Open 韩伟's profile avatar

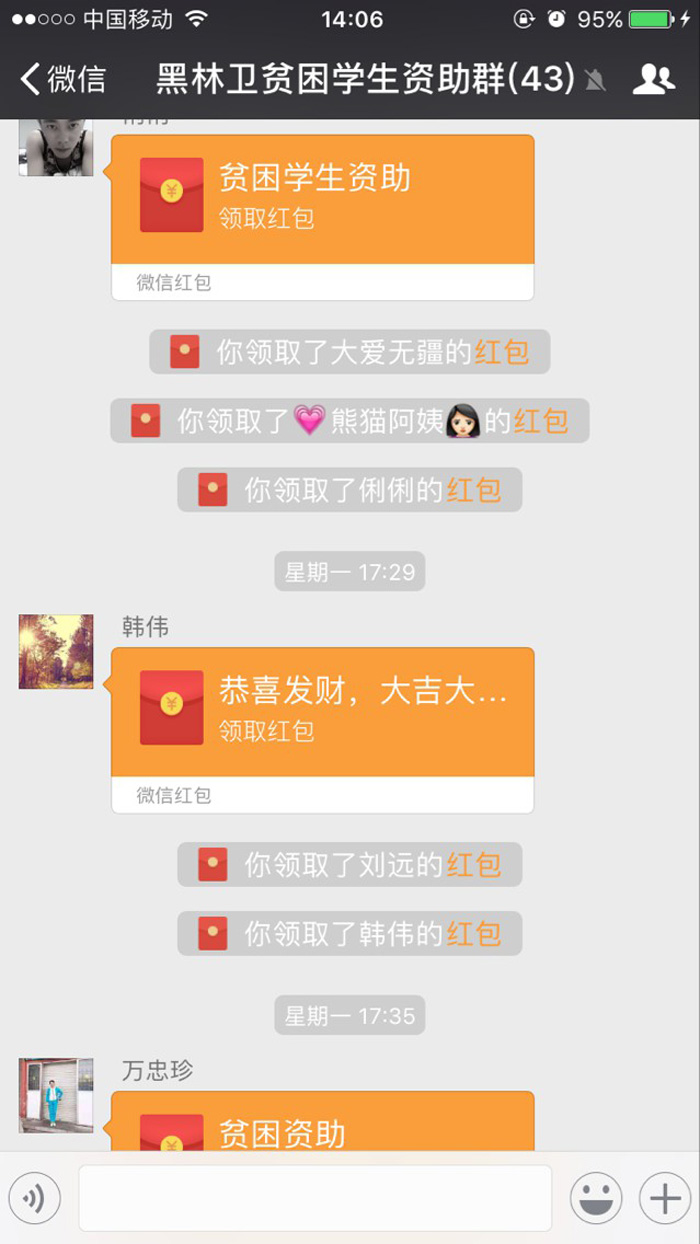point(56,652)
